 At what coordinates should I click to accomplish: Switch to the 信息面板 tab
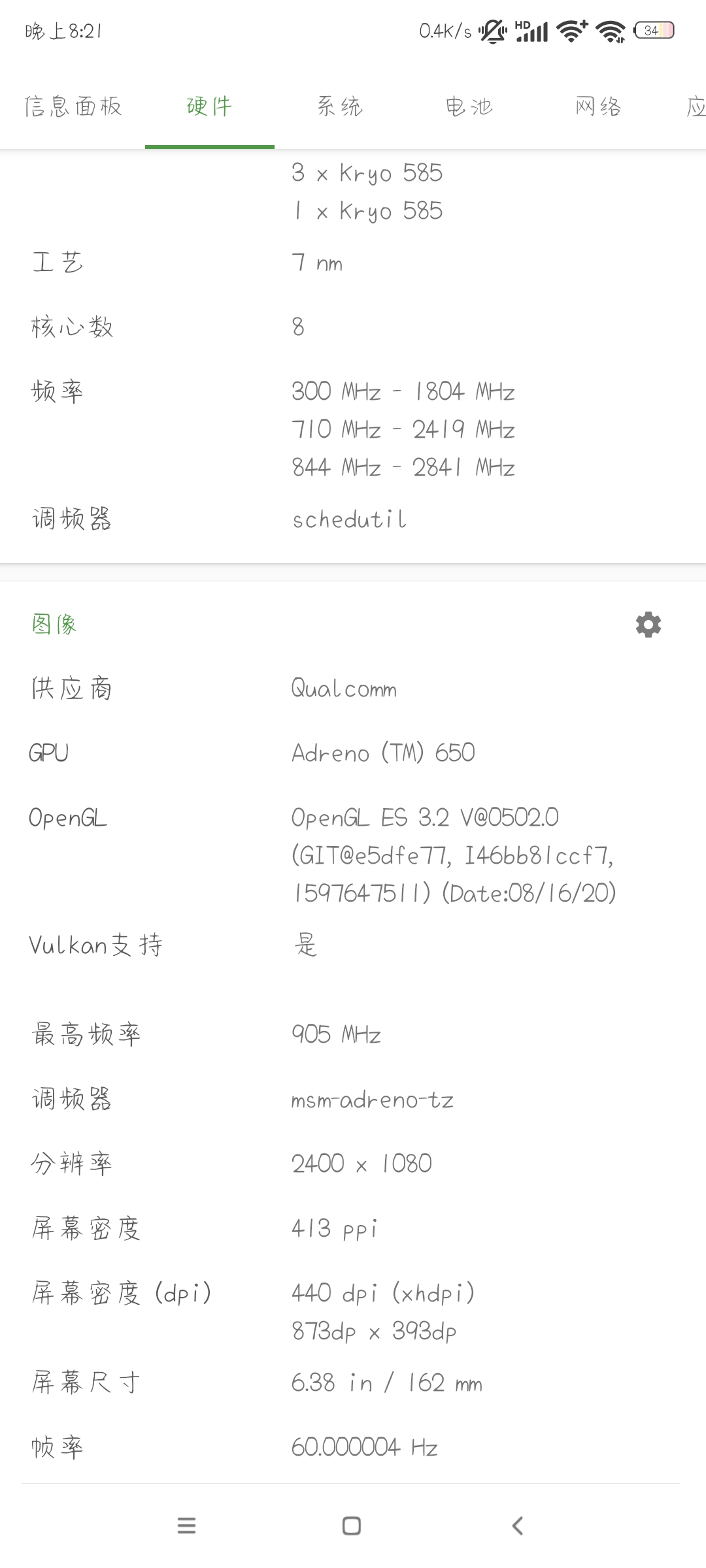tap(73, 106)
